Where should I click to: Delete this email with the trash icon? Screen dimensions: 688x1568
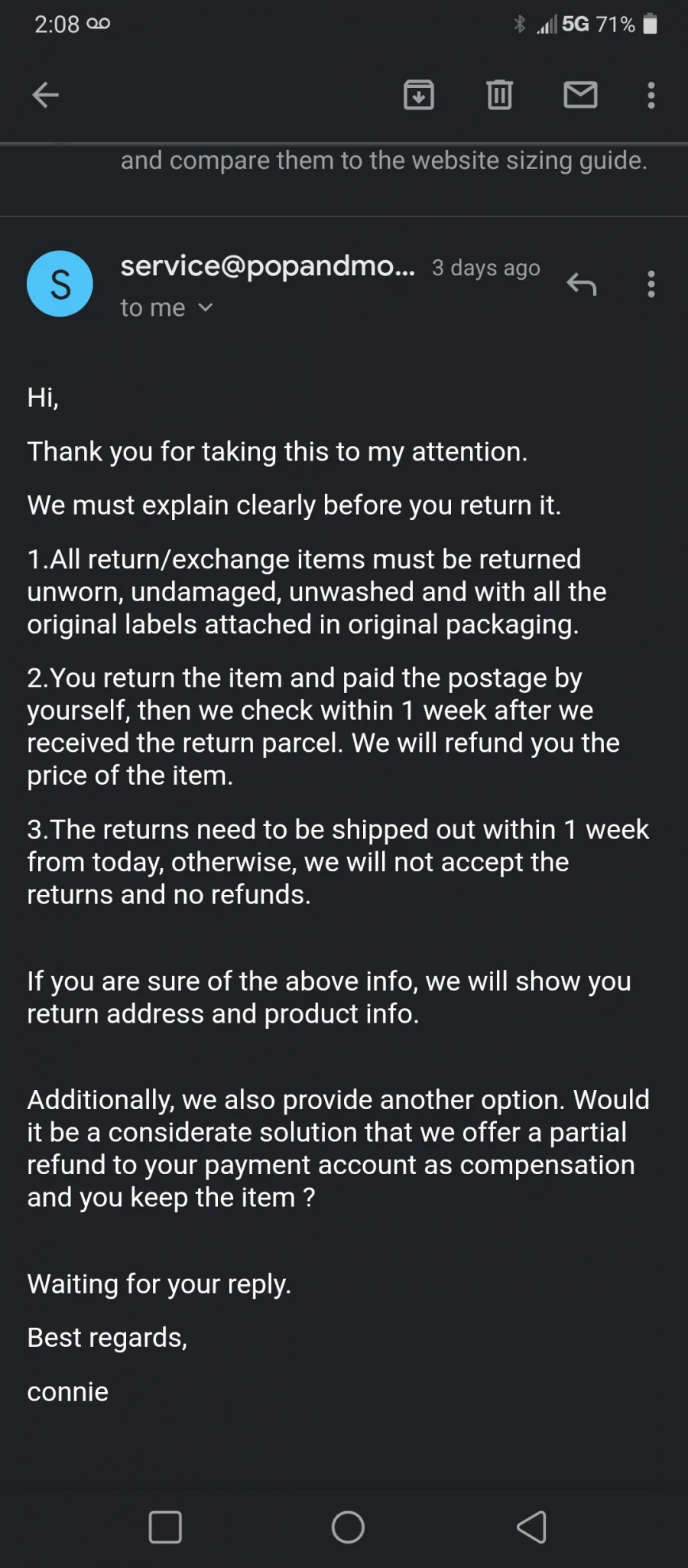click(500, 95)
